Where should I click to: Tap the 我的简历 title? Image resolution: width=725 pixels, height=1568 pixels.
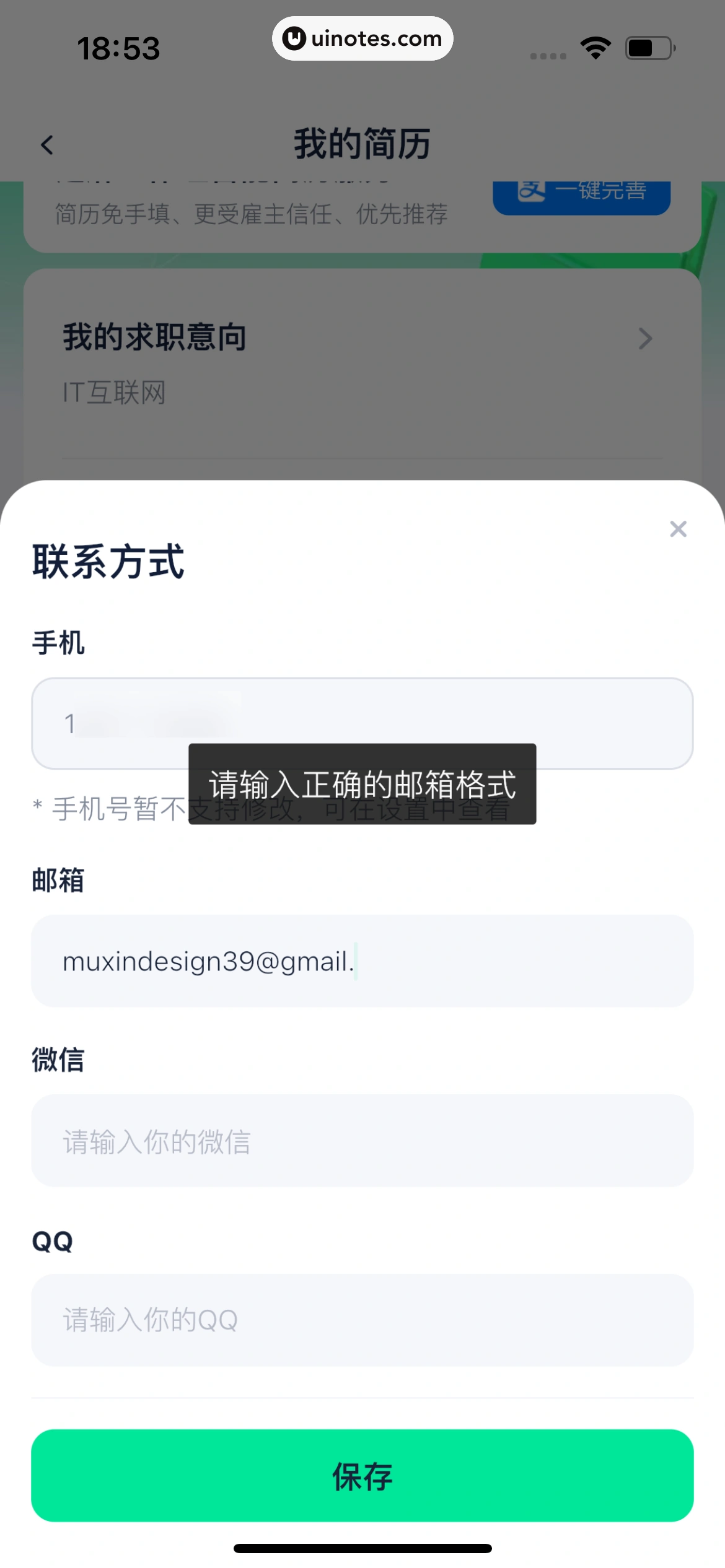(362, 144)
